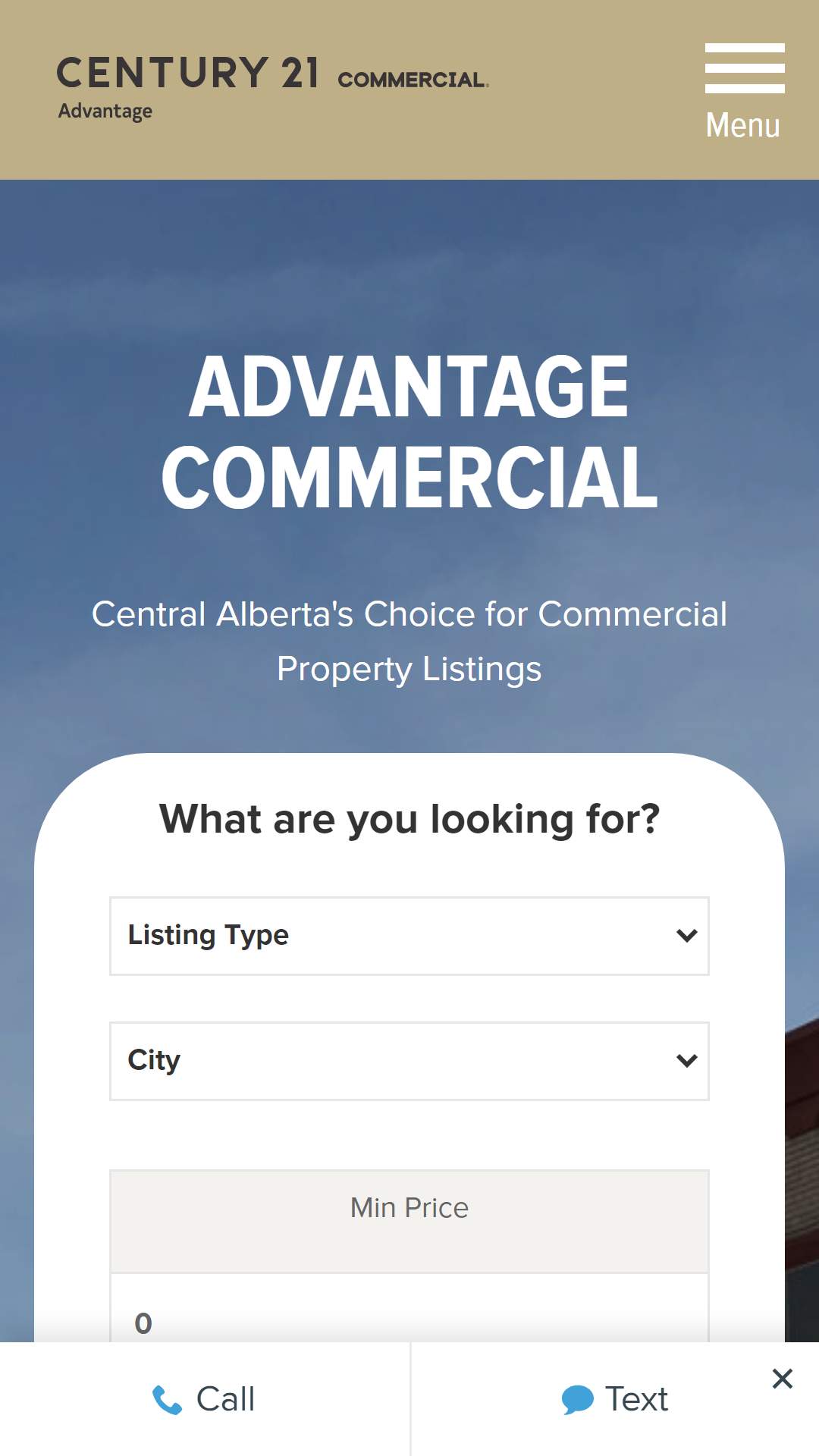819x1456 pixels.
Task: Open the hamburger Menu
Action: 744,91
